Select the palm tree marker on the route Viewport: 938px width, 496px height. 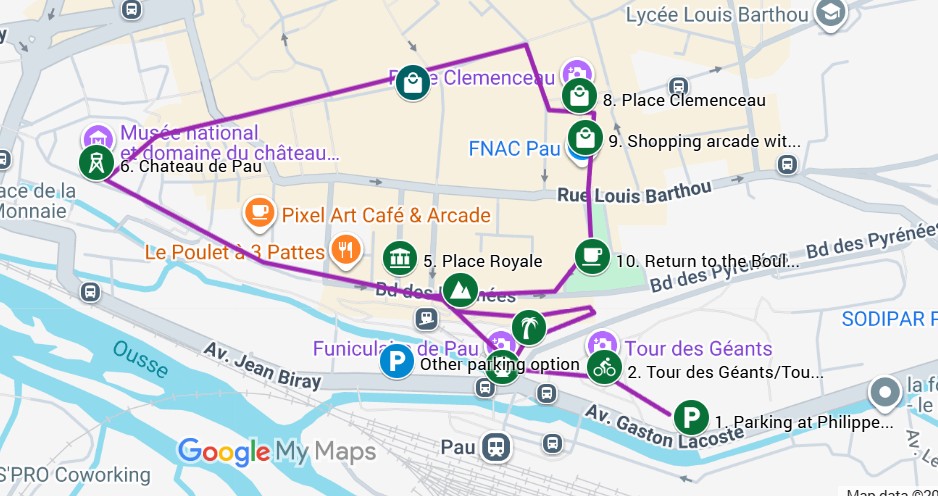click(x=528, y=327)
